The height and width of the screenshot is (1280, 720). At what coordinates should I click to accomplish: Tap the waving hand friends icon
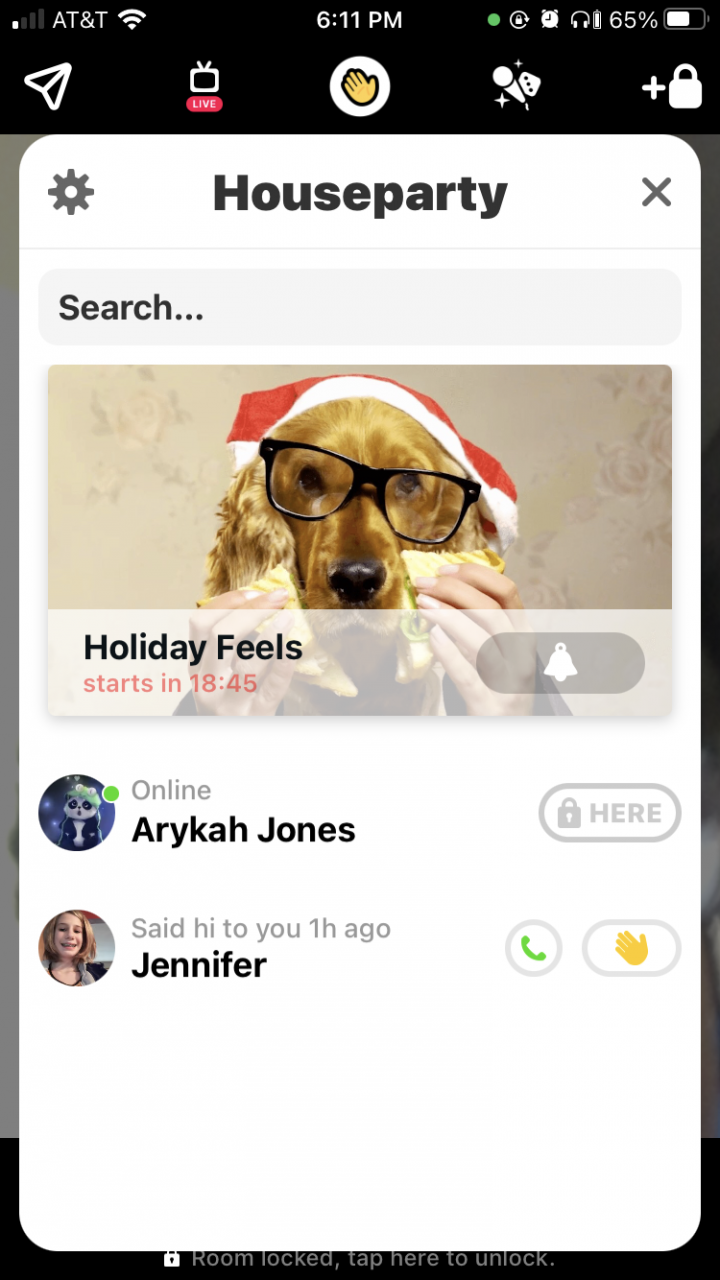tap(360, 87)
